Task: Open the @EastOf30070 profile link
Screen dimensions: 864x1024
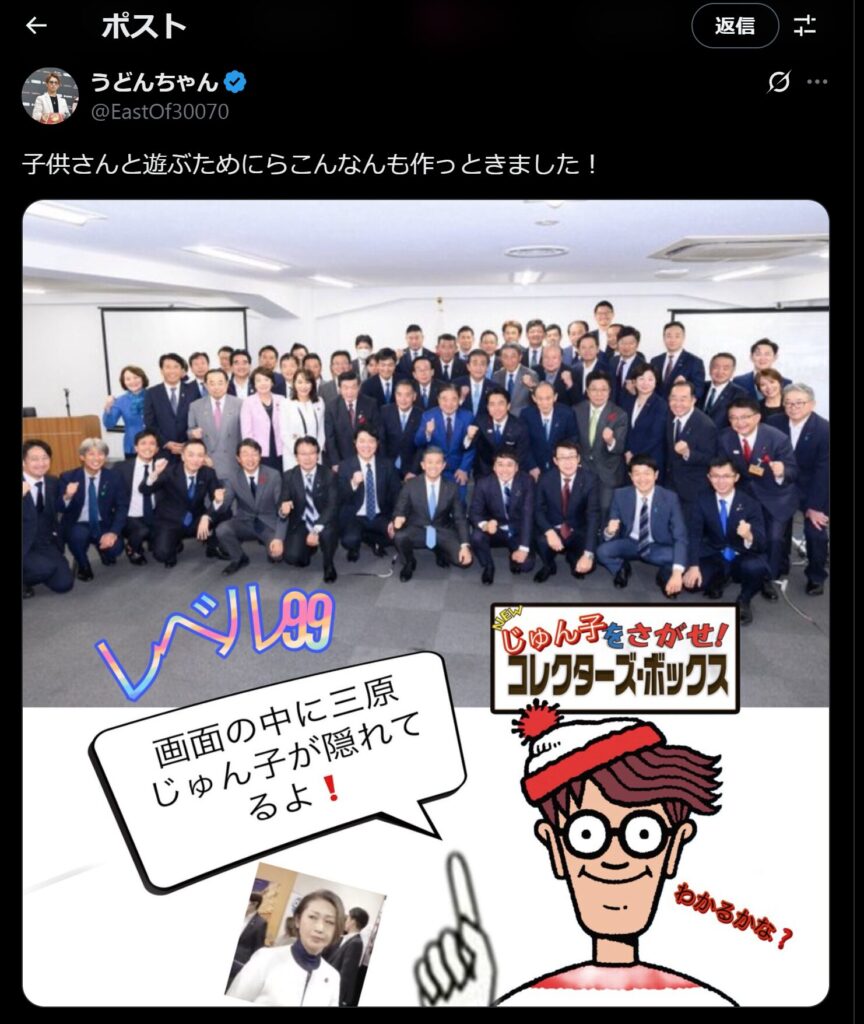Action: 160,112
